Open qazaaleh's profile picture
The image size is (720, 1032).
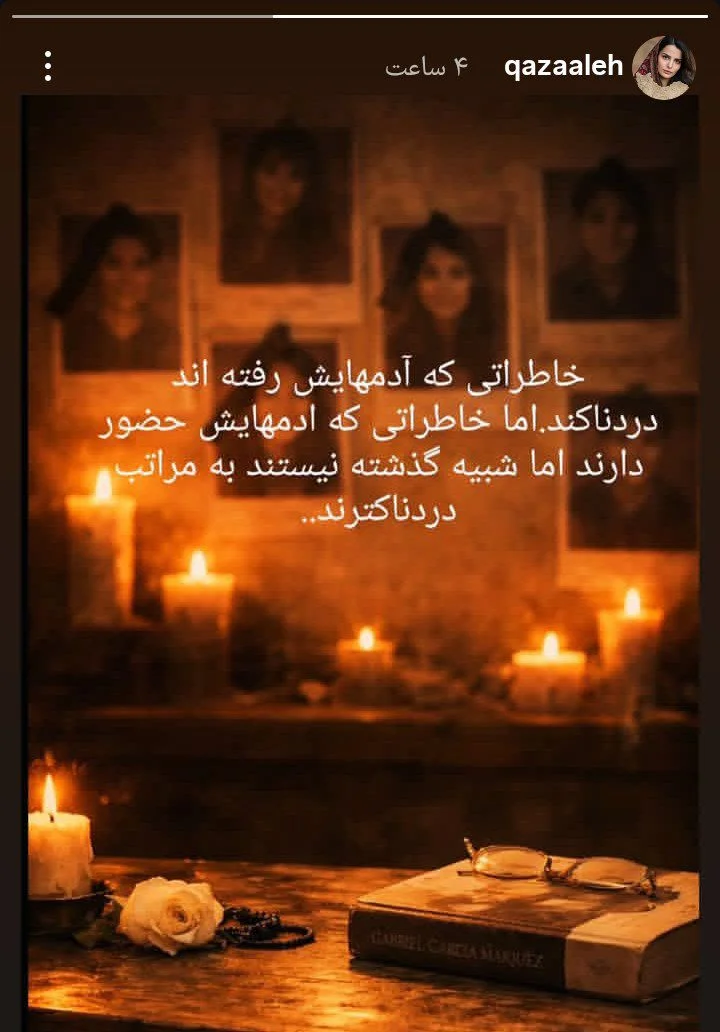(x=663, y=67)
